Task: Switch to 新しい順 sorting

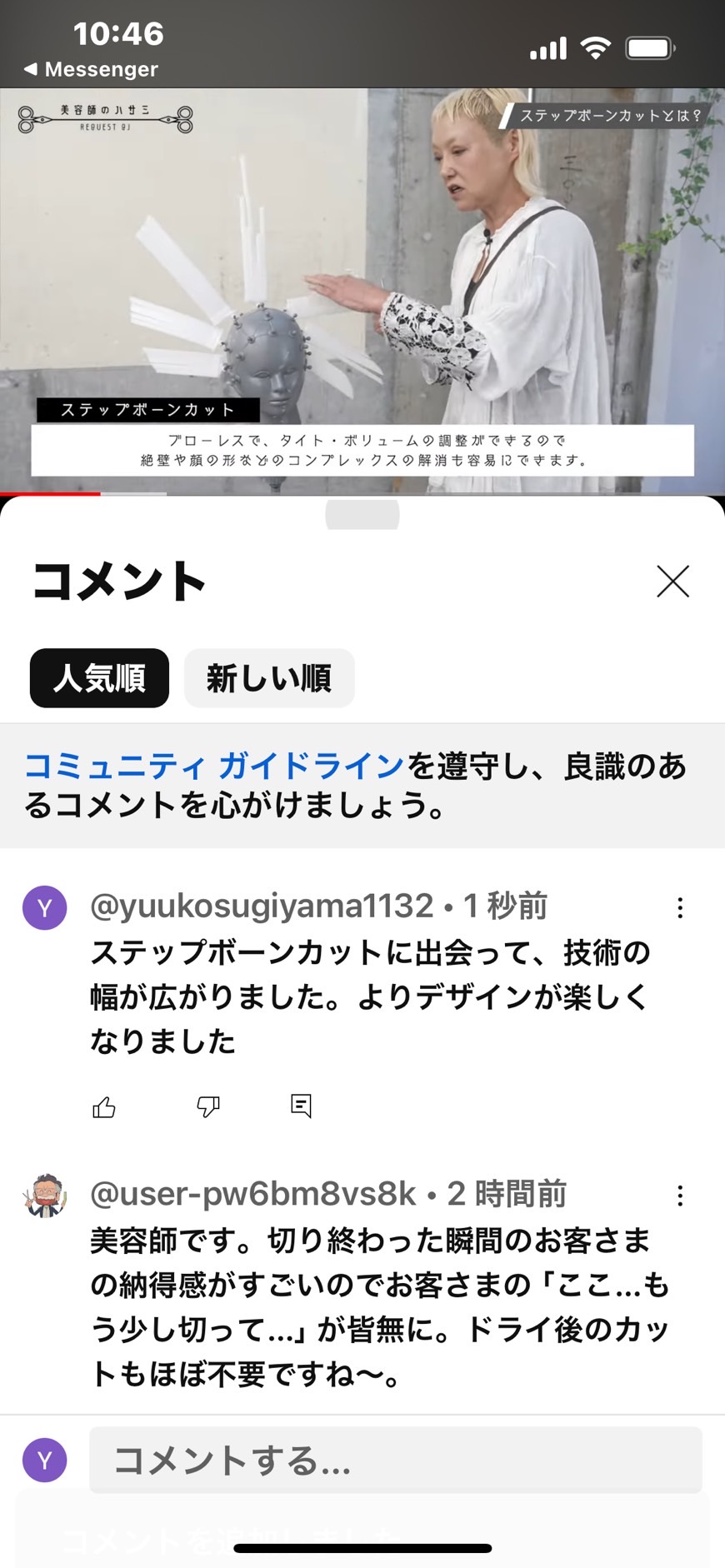Action: coord(269,678)
